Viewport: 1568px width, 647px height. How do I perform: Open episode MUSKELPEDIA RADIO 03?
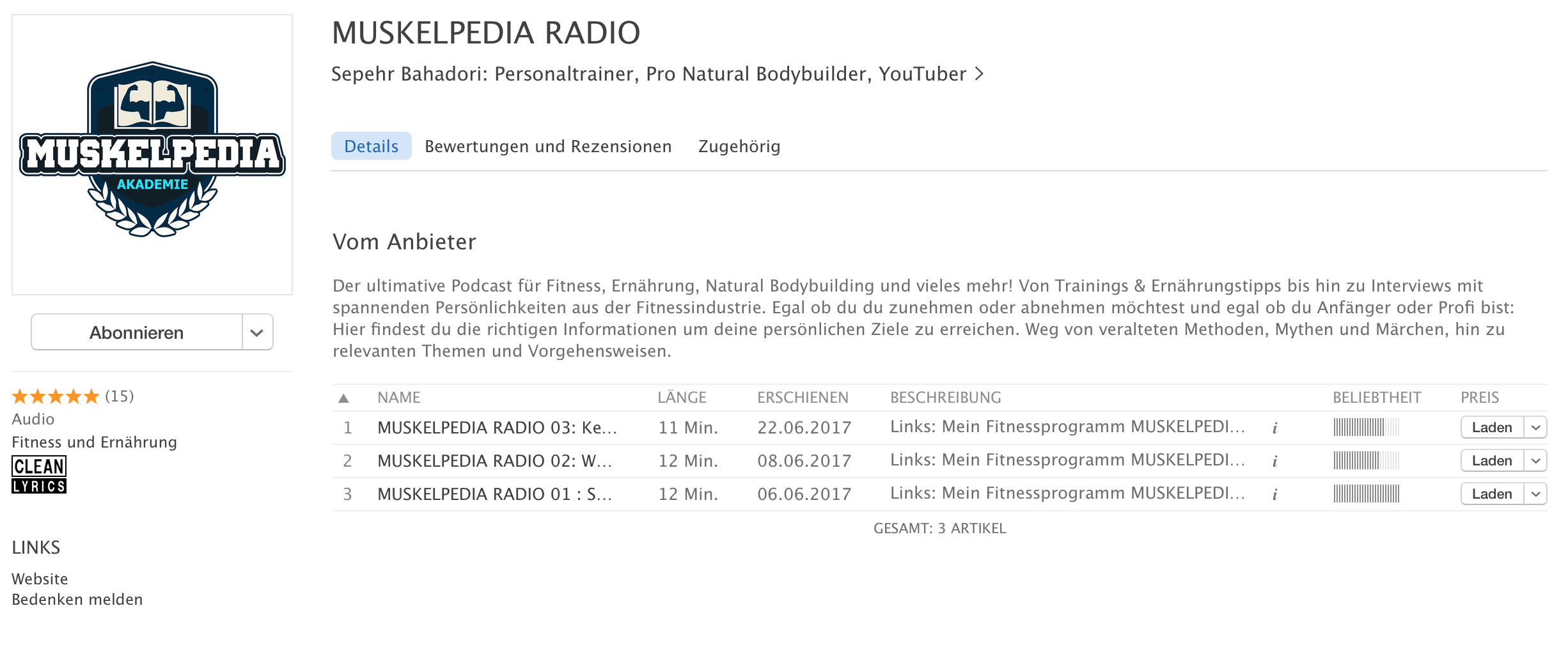point(496,428)
